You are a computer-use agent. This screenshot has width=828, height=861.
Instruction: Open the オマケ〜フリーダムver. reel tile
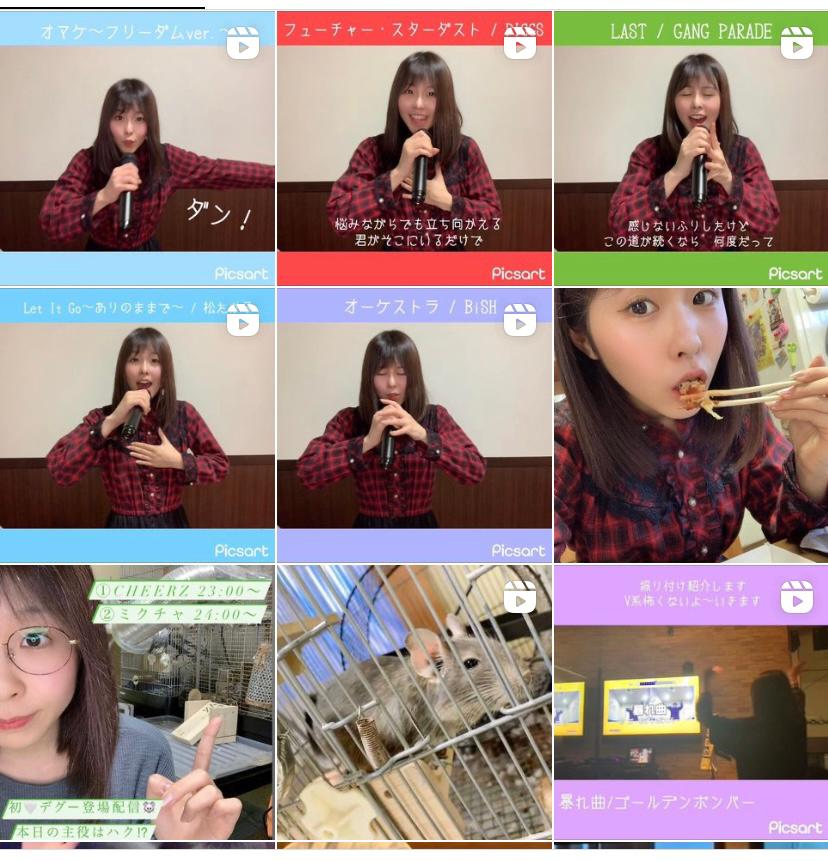coord(137,148)
